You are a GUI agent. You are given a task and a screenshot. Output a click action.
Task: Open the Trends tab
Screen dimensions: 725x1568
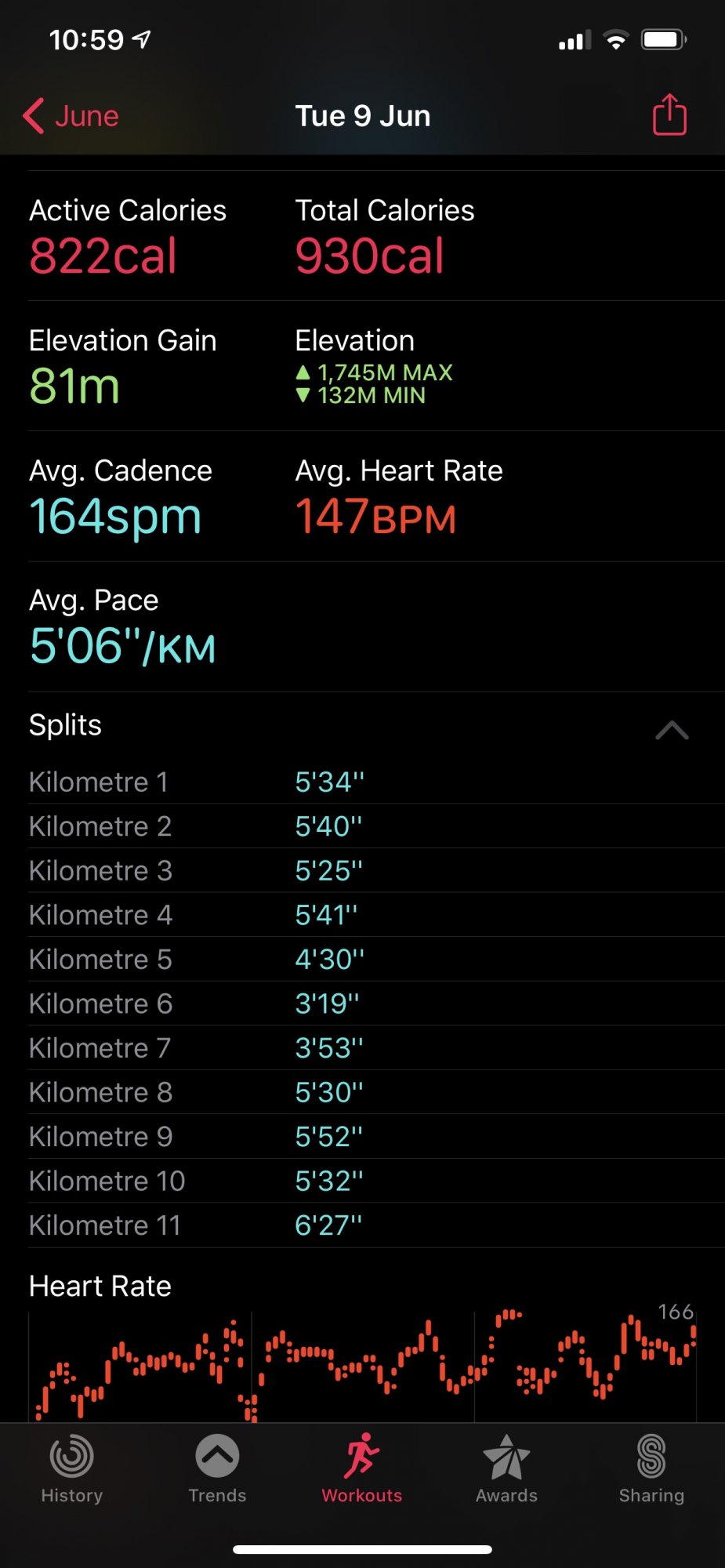tap(217, 1469)
